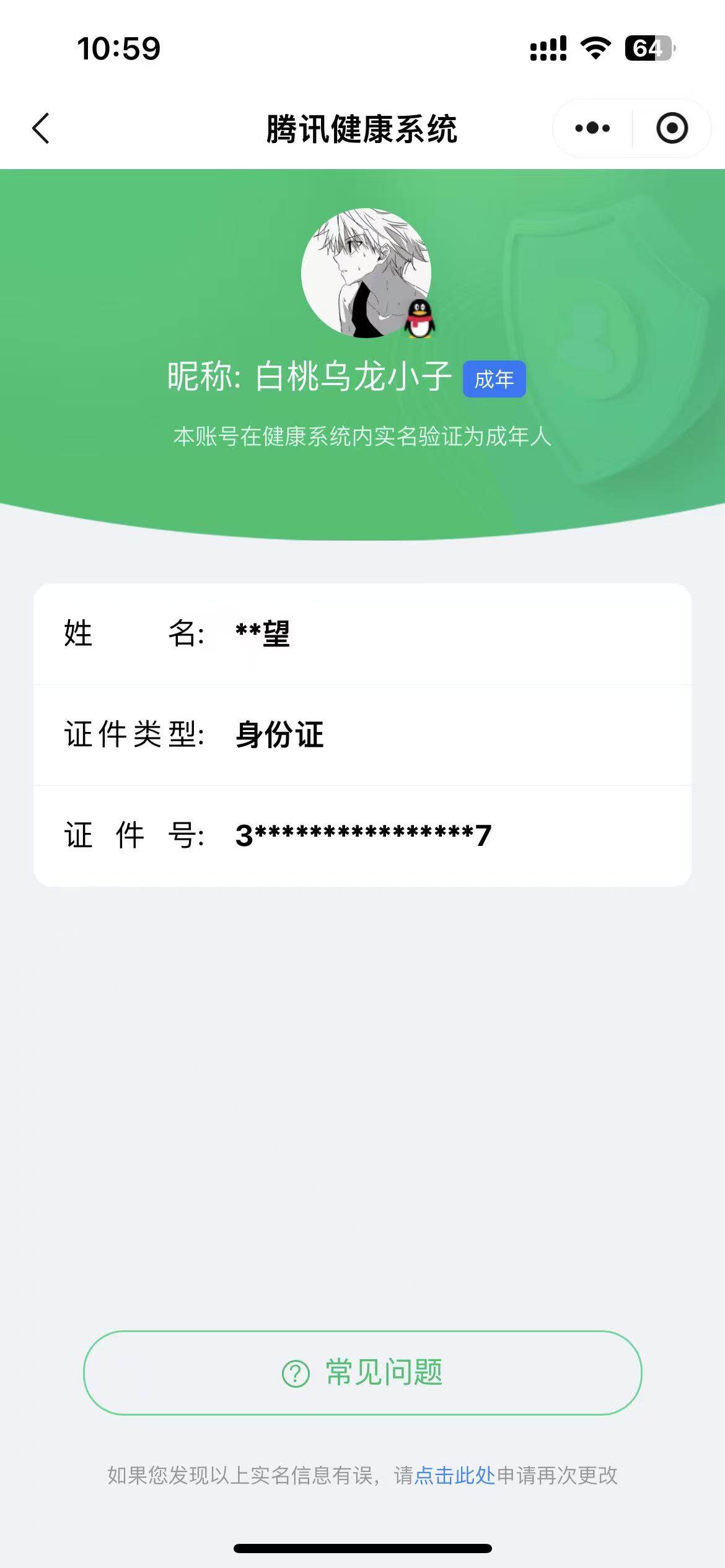The image size is (725, 1568).
Task: Click the Wi-Fi icon in the status bar
Action: [x=595, y=48]
